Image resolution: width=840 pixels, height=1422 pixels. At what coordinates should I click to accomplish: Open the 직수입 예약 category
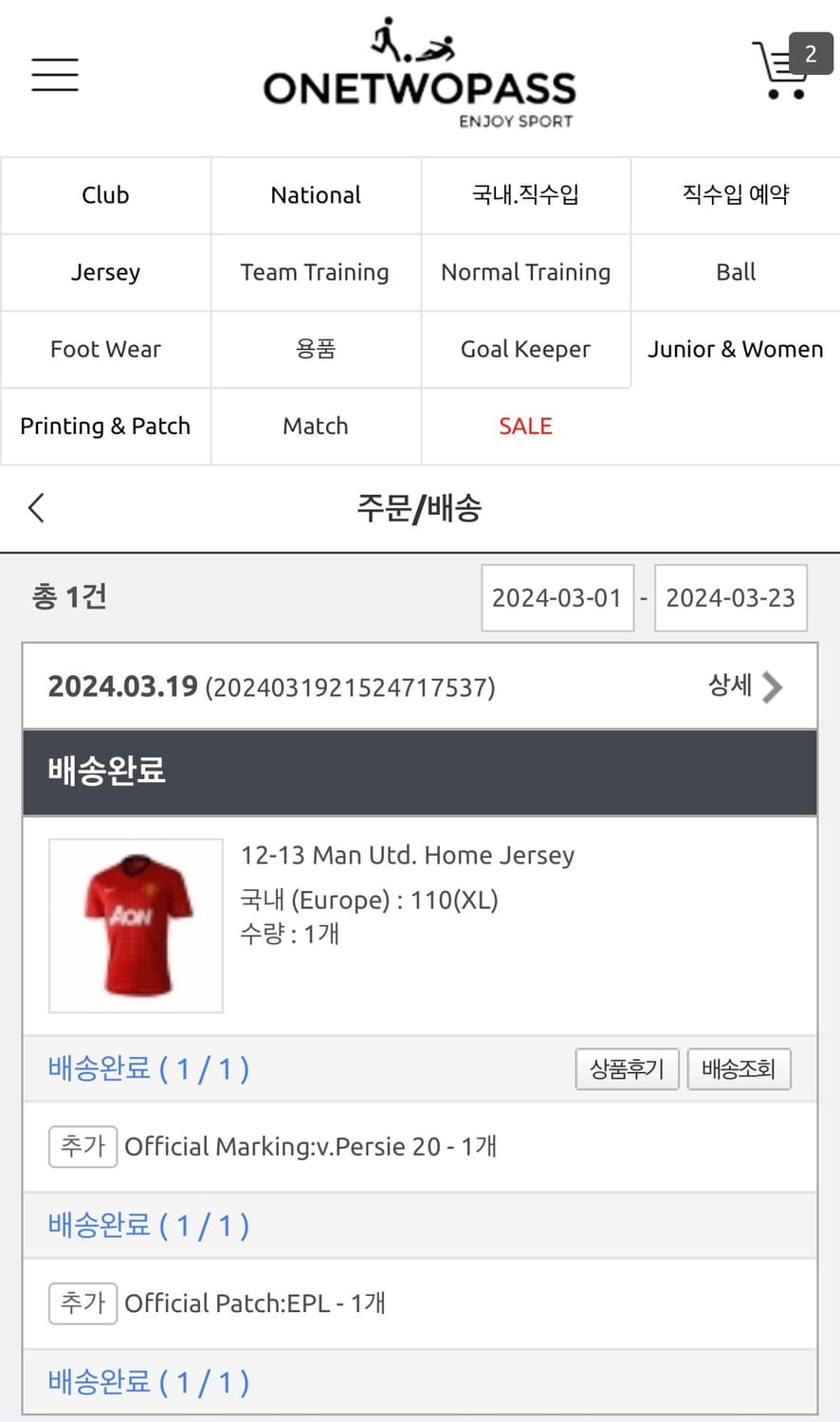click(x=736, y=195)
